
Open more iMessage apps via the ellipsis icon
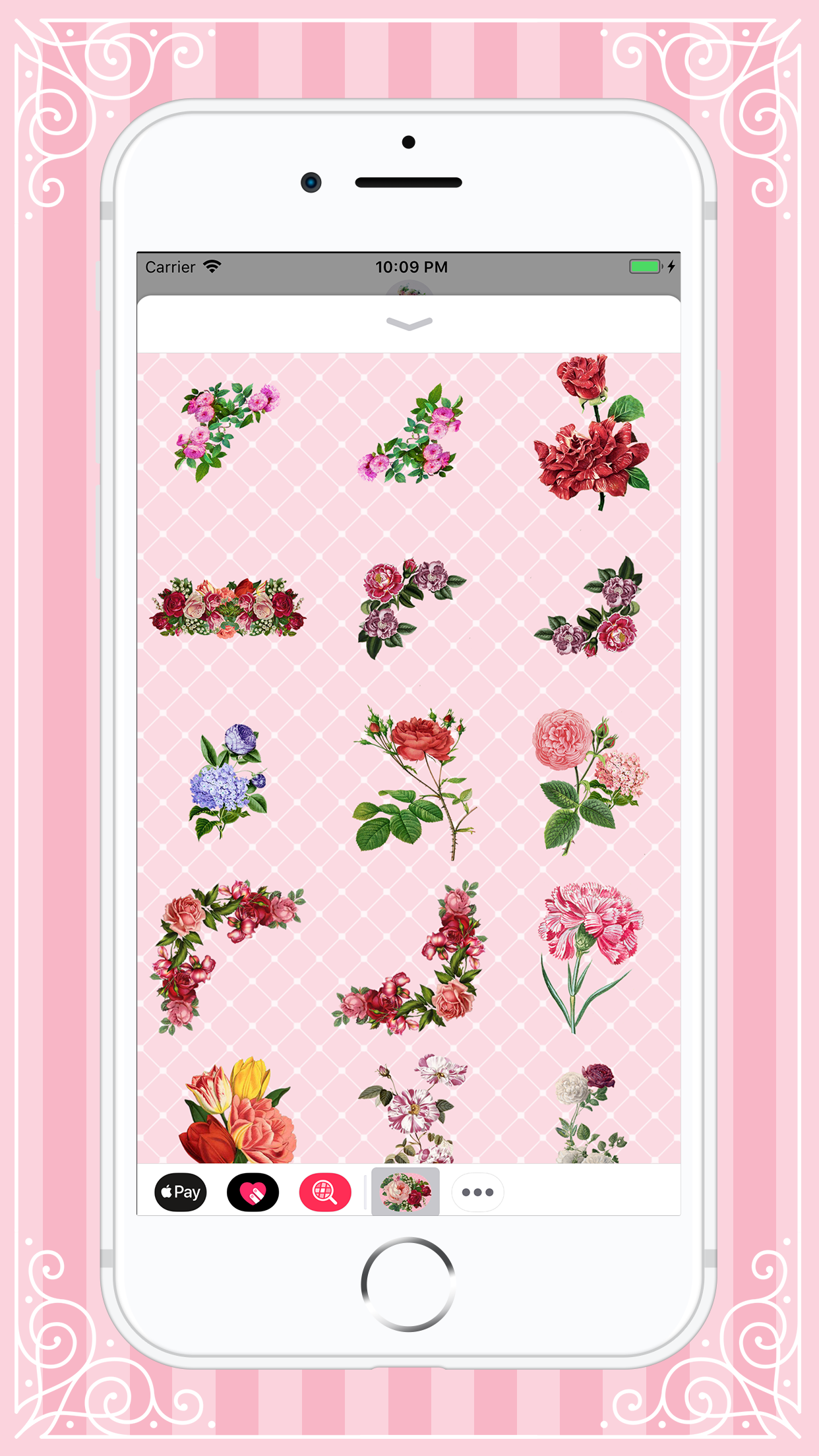pyautogui.click(x=477, y=1192)
